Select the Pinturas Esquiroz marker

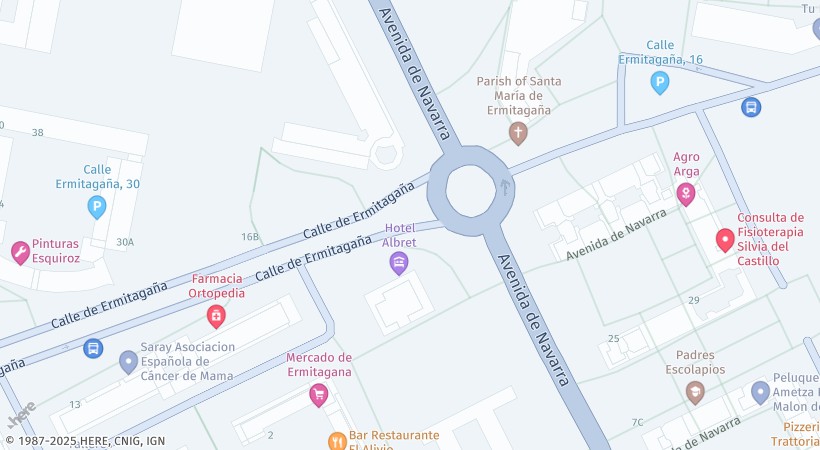20,252
